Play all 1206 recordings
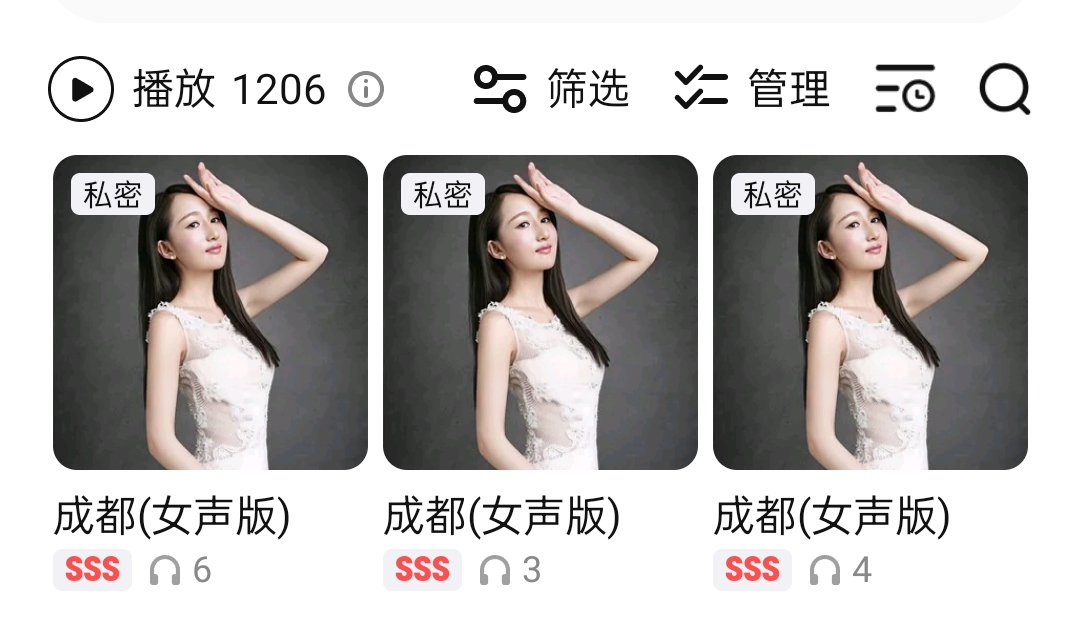 point(81,89)
